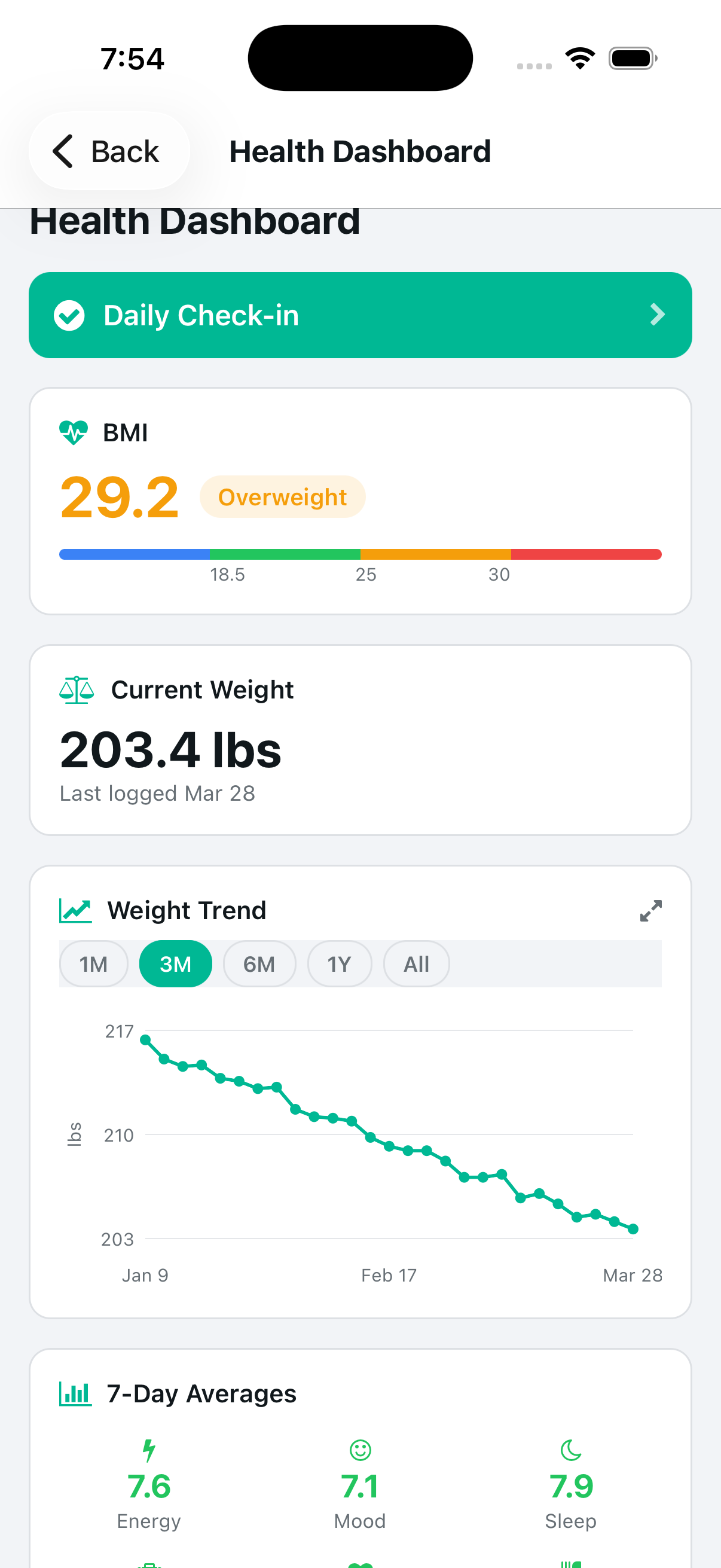The width and height of the screenshot is (721, 1568).
Task: Select the 1M time range
Action: [x=93, y=963]
